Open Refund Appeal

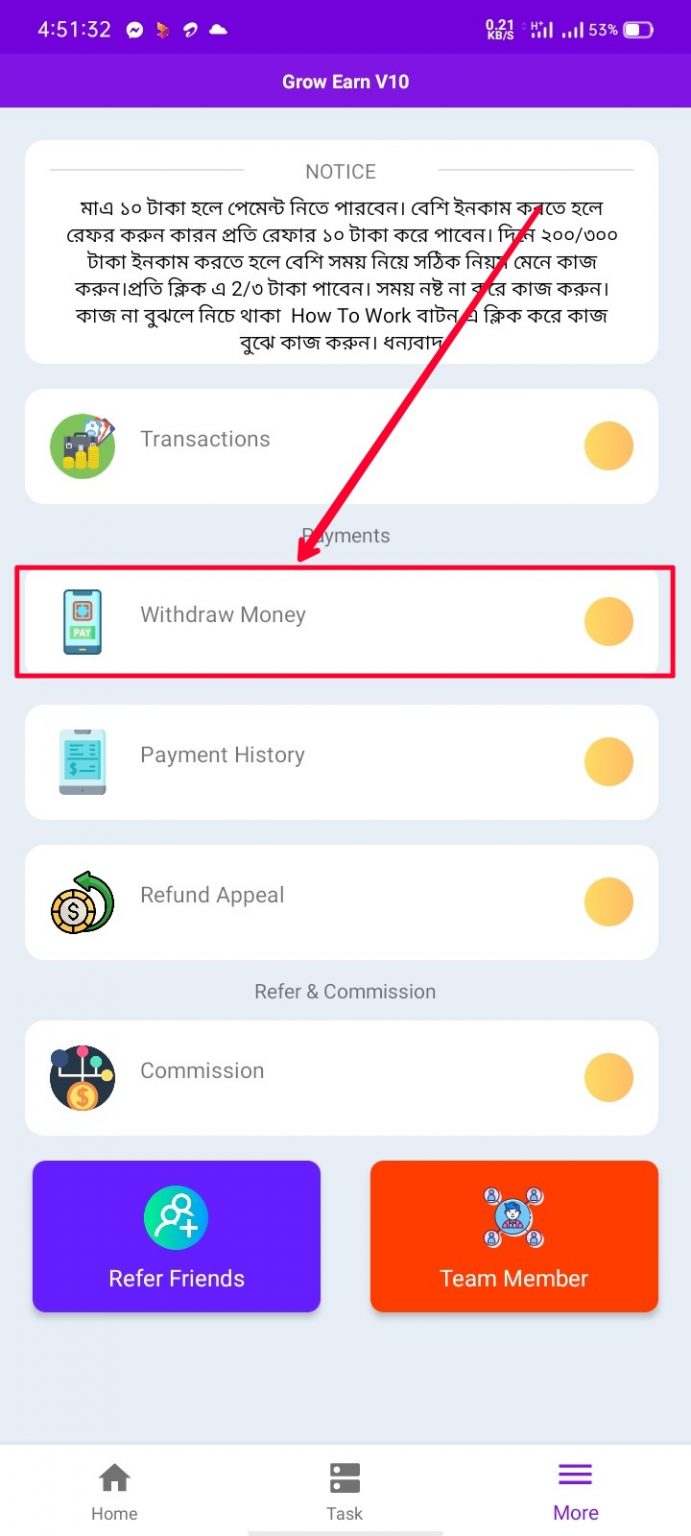341,902
